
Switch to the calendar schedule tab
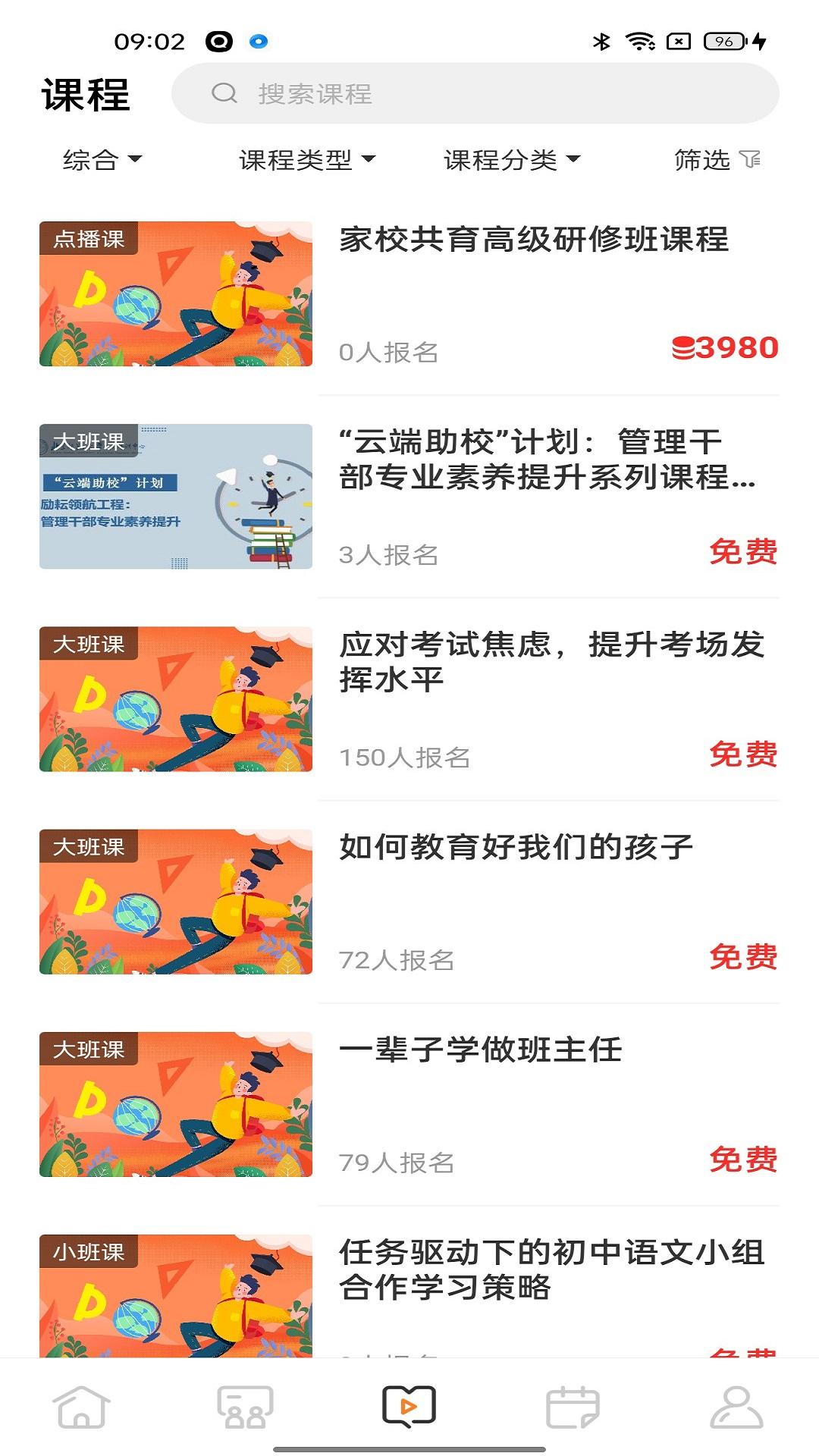pyautogui.click(x=573, y=1407)
